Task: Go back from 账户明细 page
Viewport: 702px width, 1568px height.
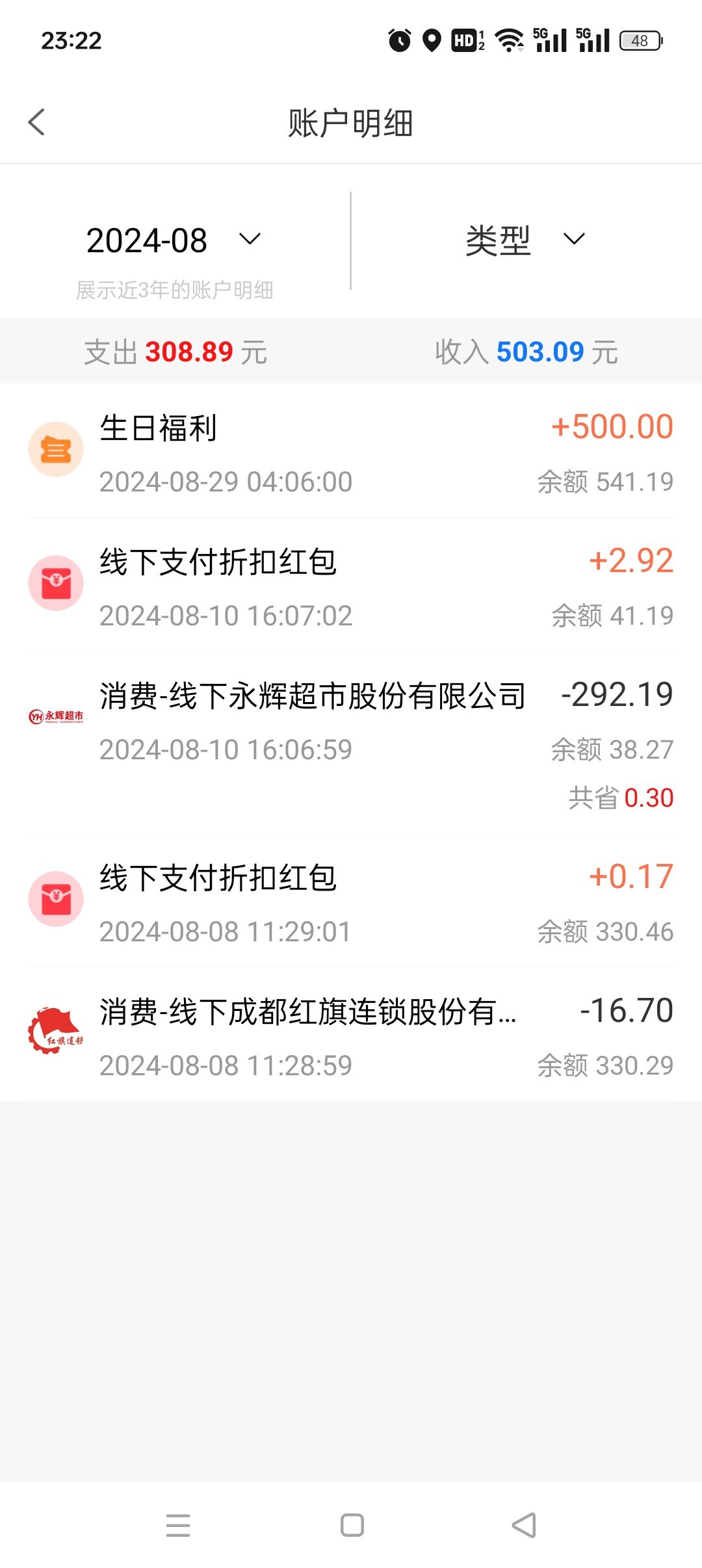Action: pos(37,122)
